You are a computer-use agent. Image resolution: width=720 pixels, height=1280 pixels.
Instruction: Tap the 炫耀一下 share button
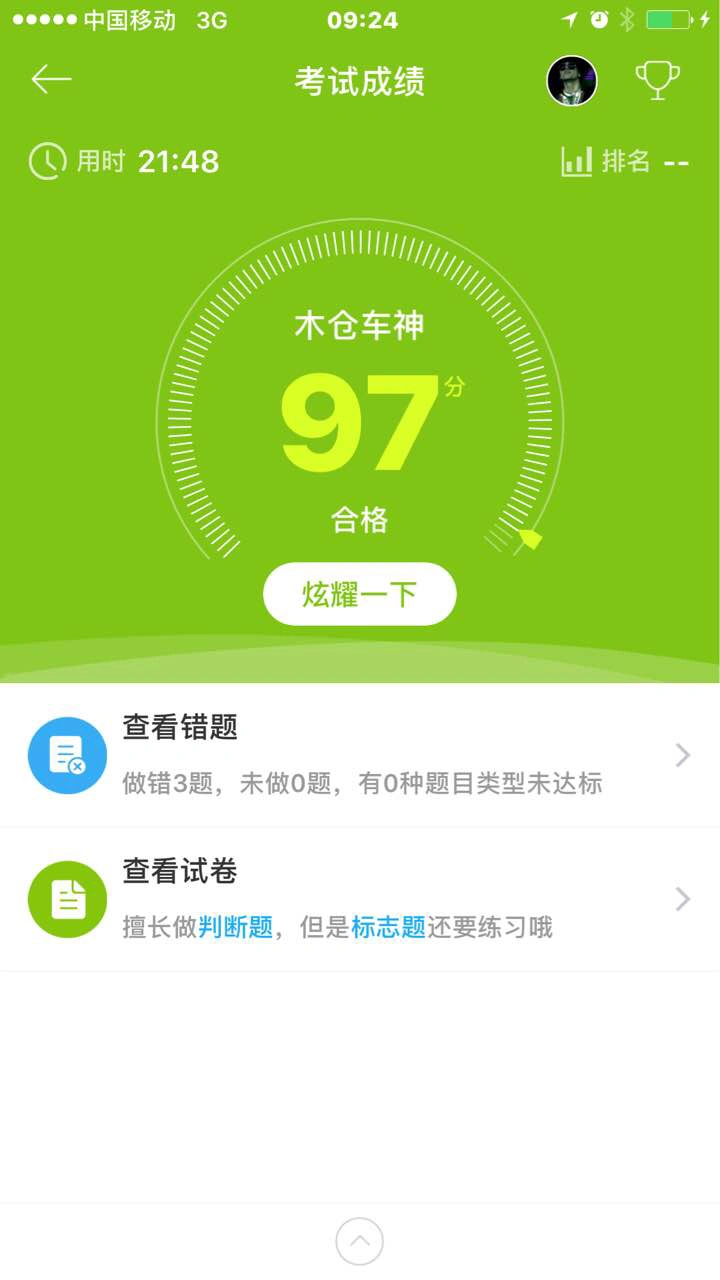coord(360,595)
